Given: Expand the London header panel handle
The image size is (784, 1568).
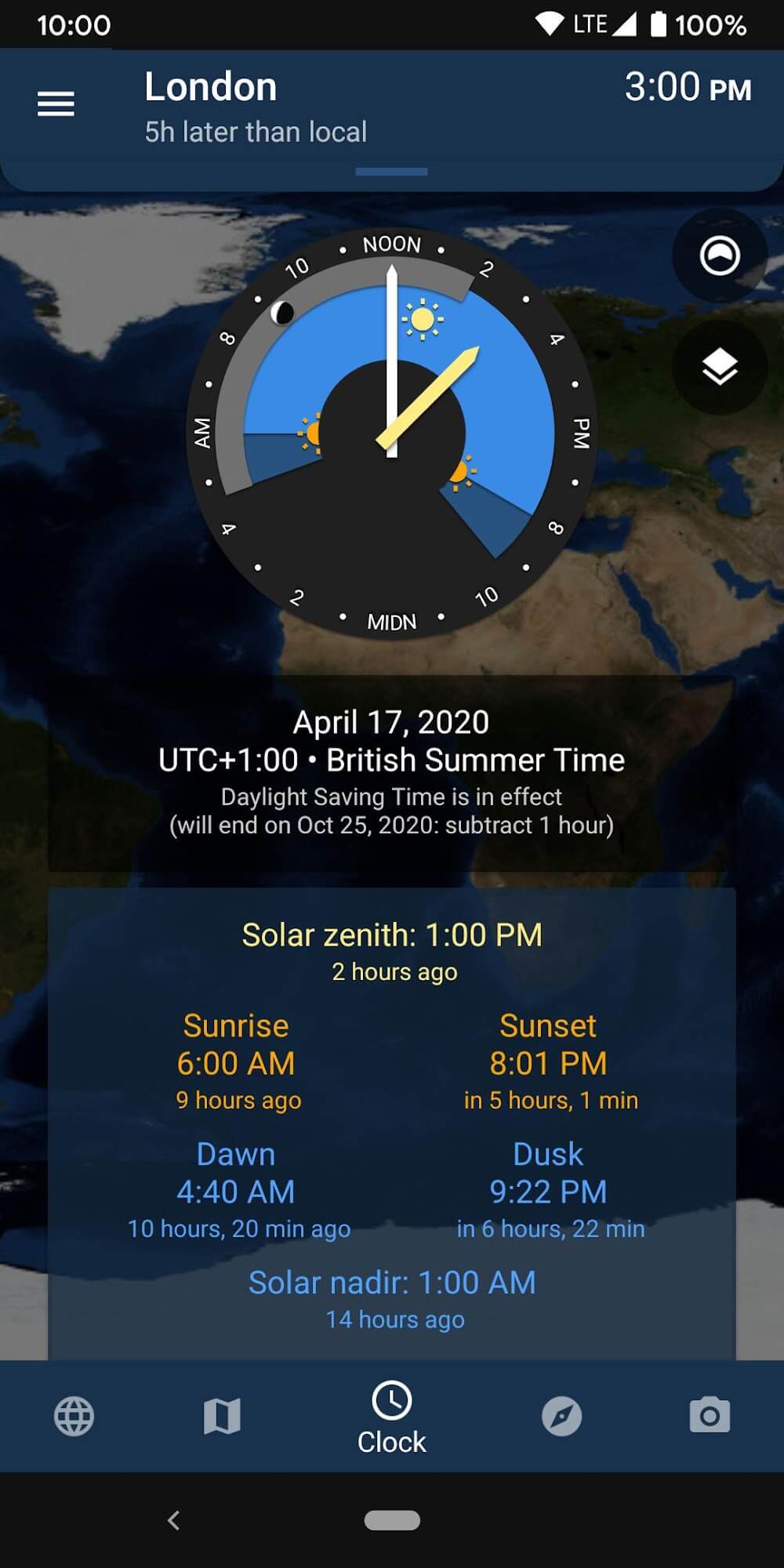Looking at the screenshot, I should (x=391, y=172).
